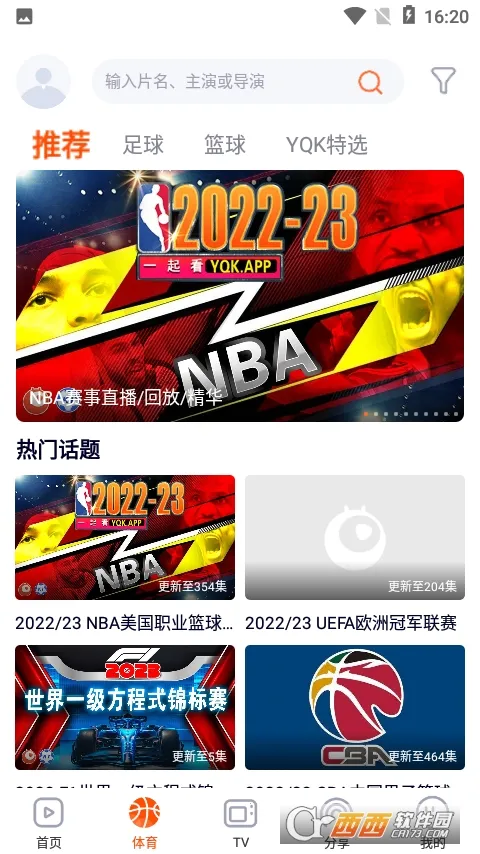Go to the 体育 tab

tap(144, 822)
